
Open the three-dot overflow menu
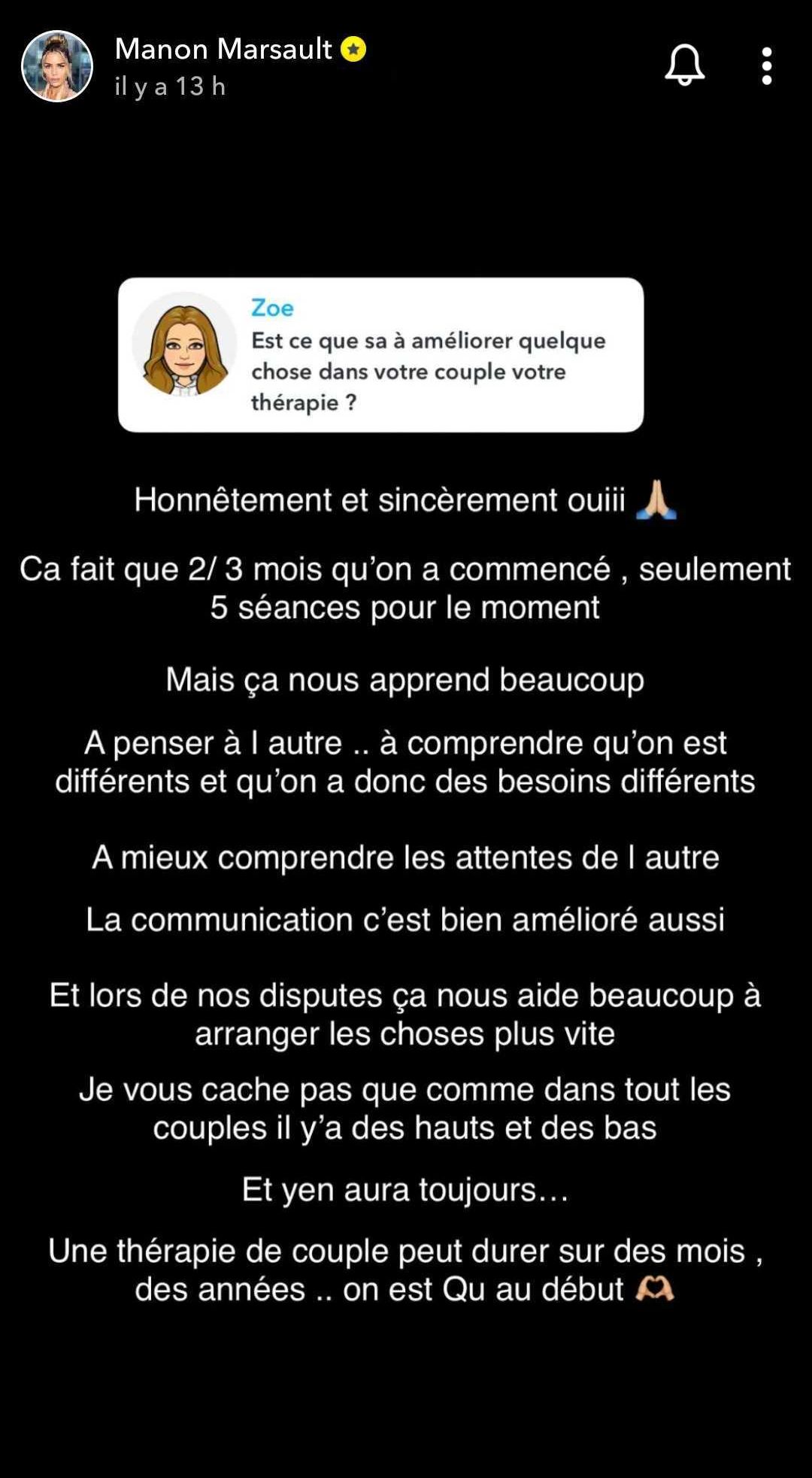(766, 66)
